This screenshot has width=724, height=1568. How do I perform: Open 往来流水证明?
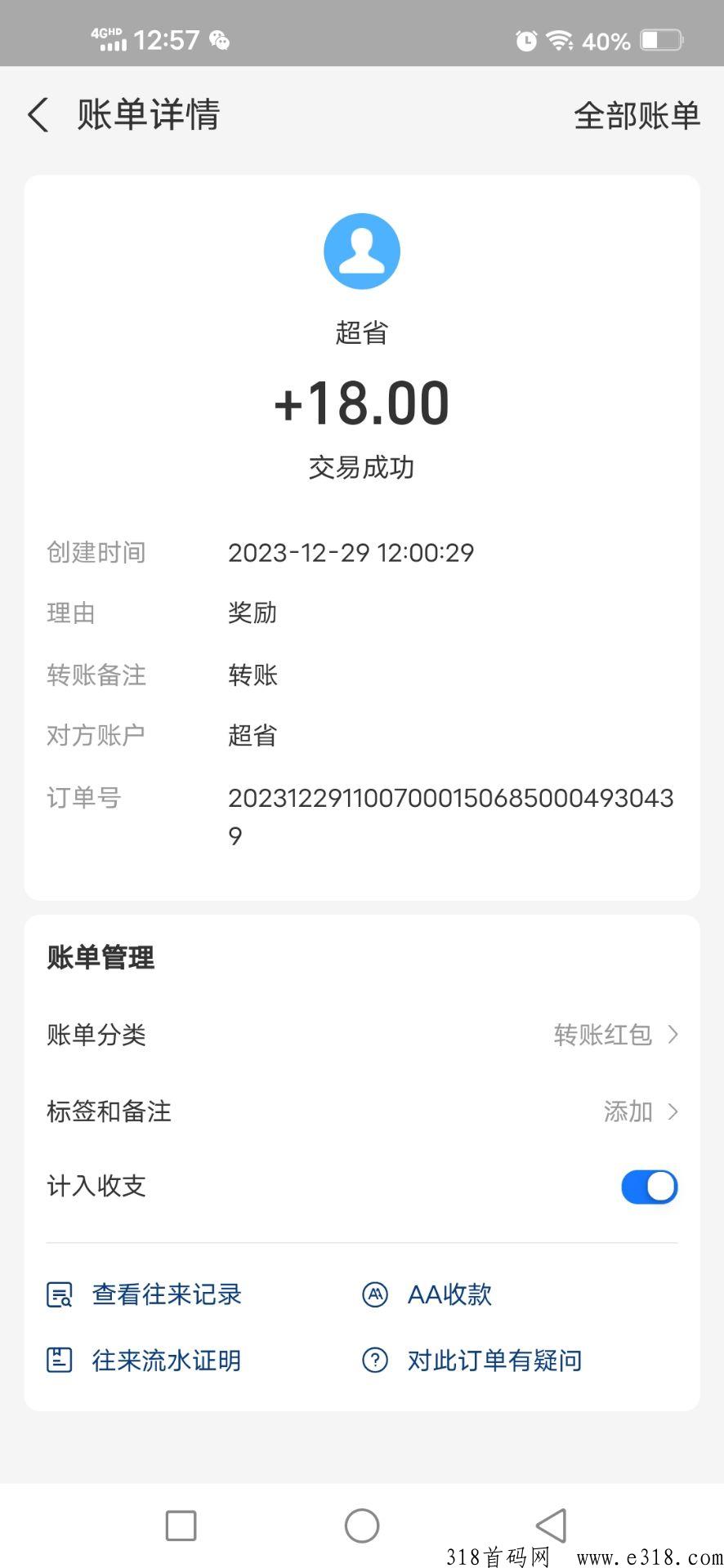click(144, 1361)
